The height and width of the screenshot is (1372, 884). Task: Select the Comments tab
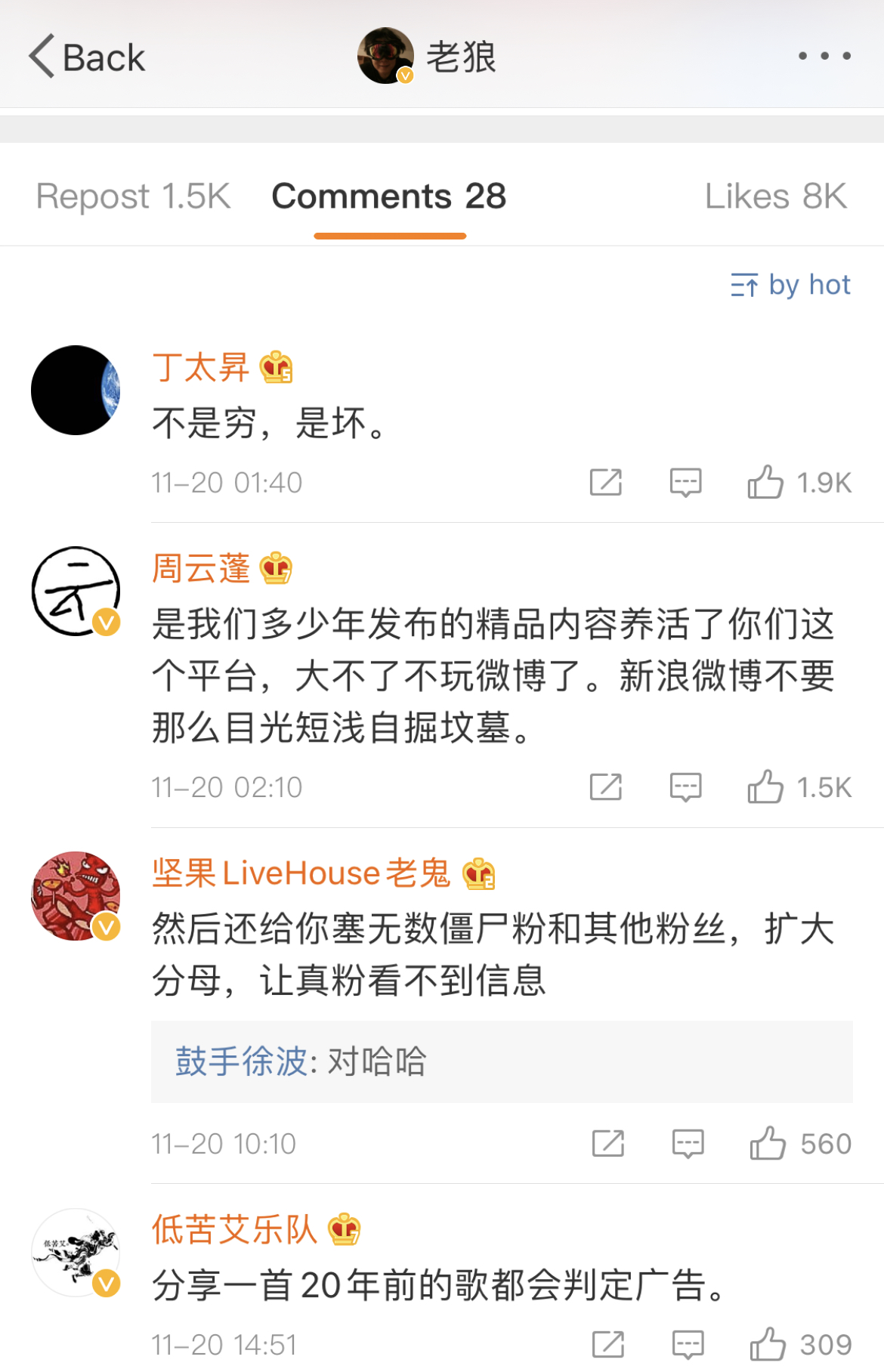pyautogui.click(x=389, y=196)
